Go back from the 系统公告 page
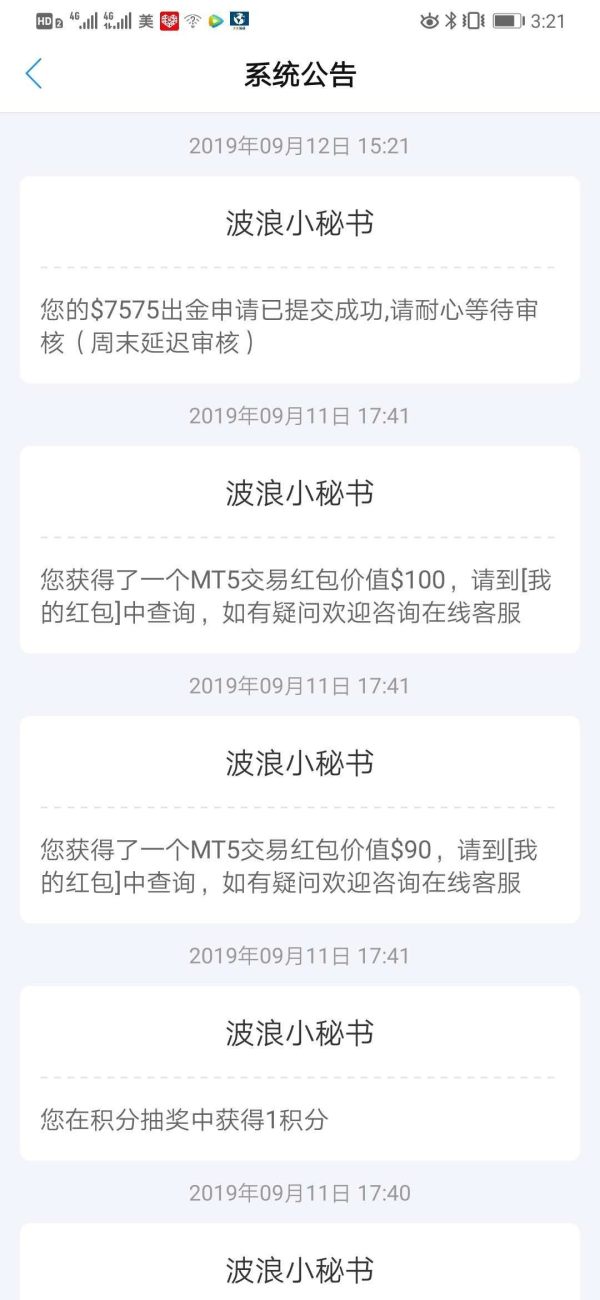 point(34,74)
